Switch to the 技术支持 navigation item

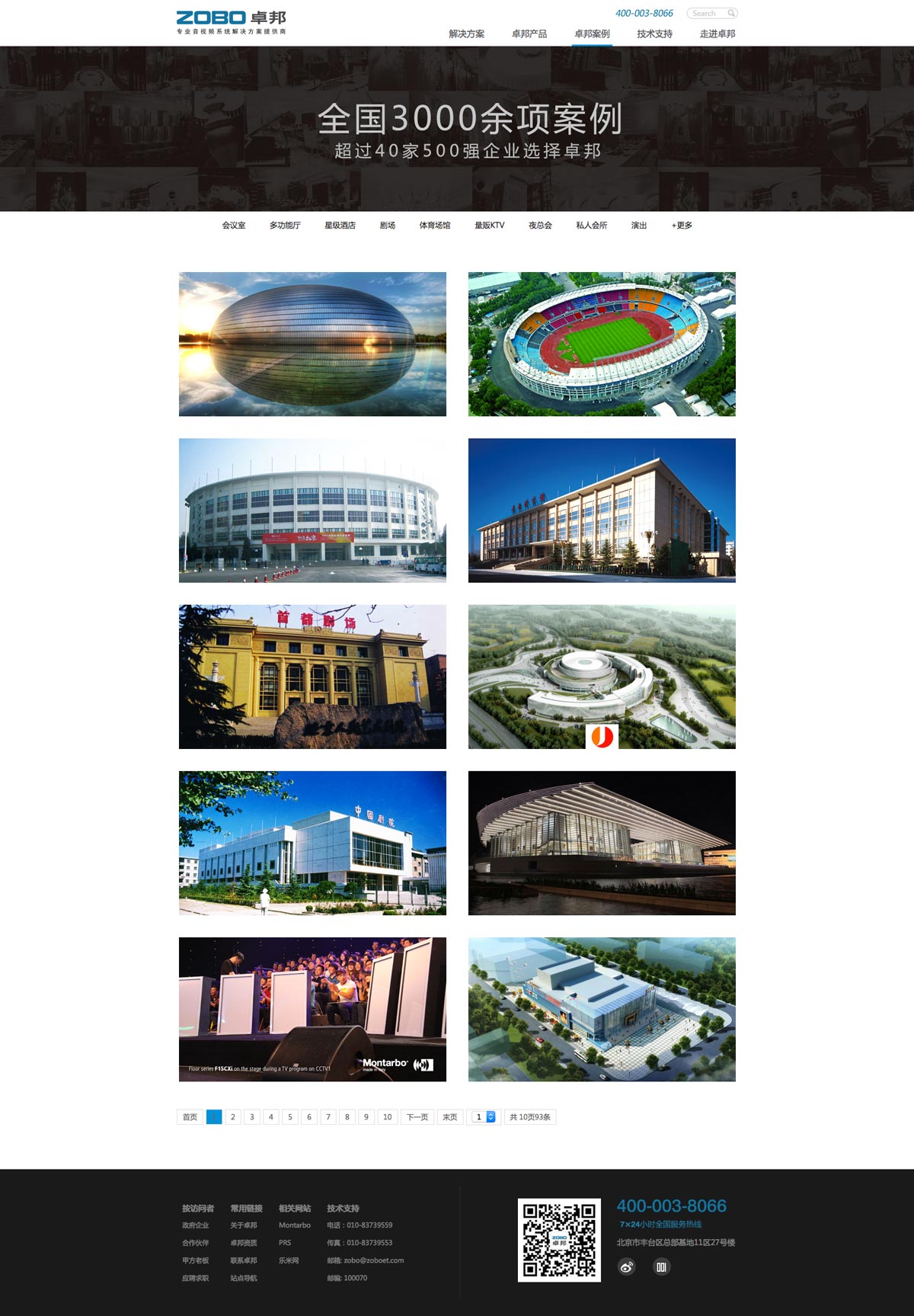coord(654,34)
